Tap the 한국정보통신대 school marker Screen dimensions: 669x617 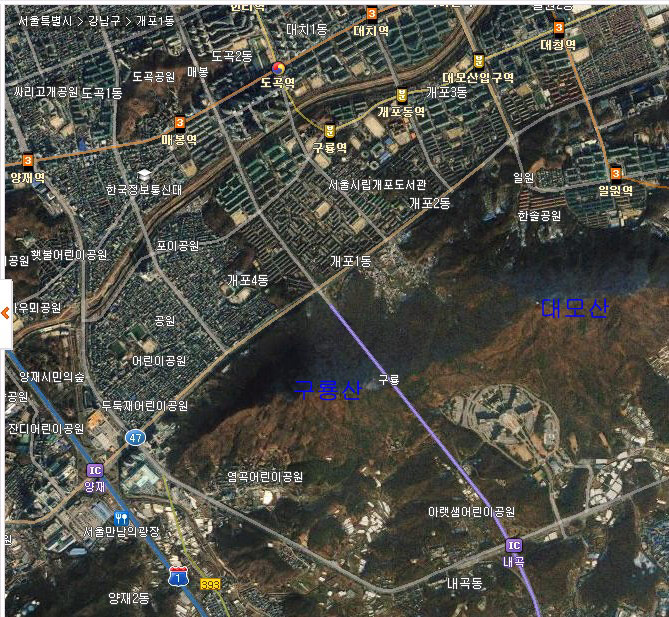(x=144, y=175)
